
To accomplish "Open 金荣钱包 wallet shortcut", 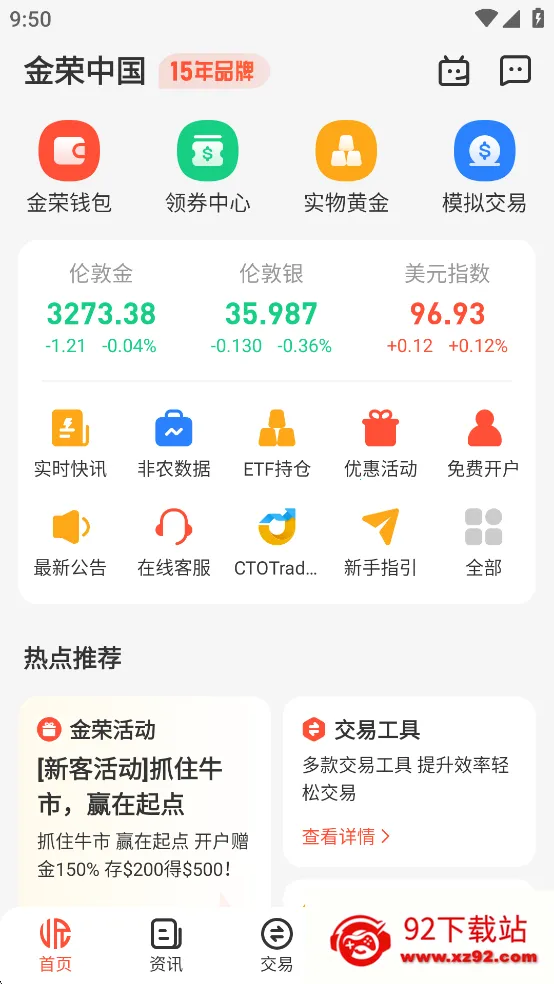I will pyautogui.click(x=69, y=167).
